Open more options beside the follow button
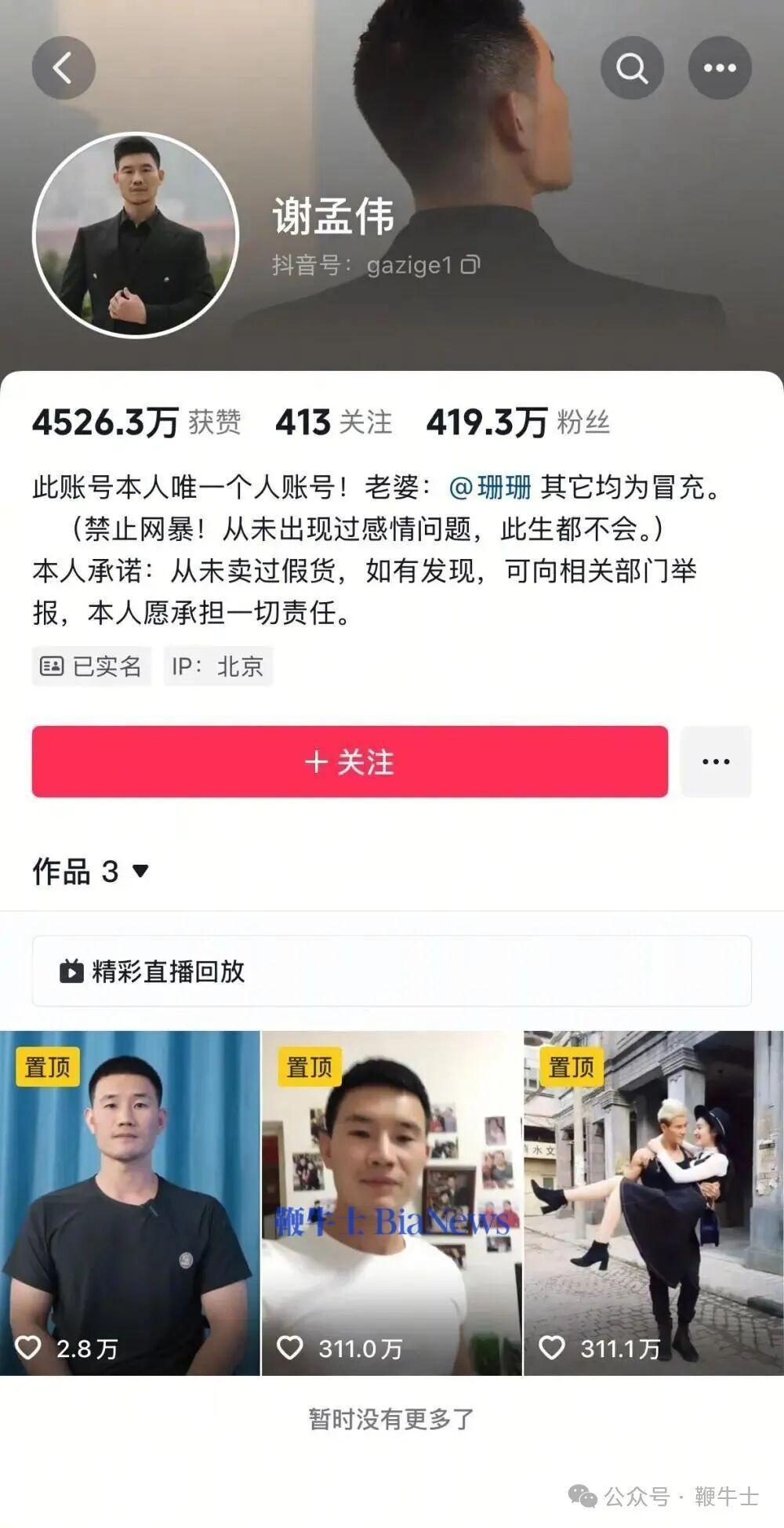This screenshot has height=1528, width=784. (x=716, y=761)
